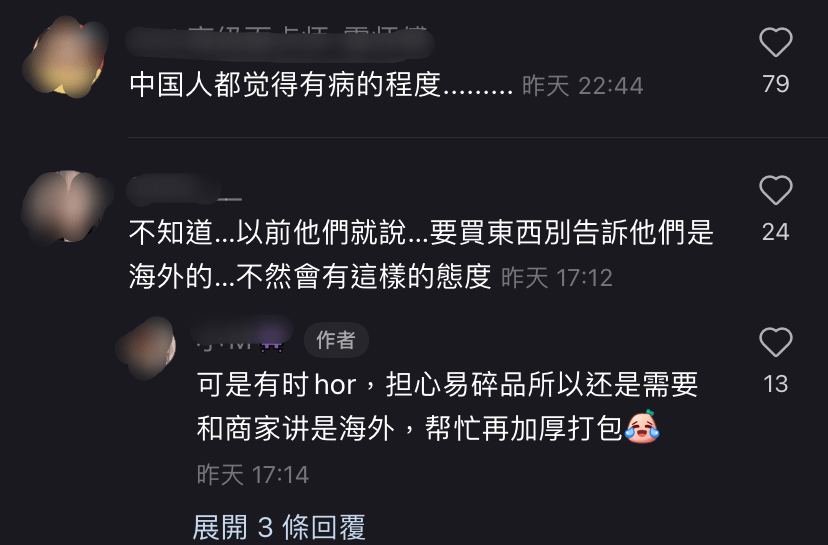Like the comment 中国人都觉得有病的程度

[775, 43]
